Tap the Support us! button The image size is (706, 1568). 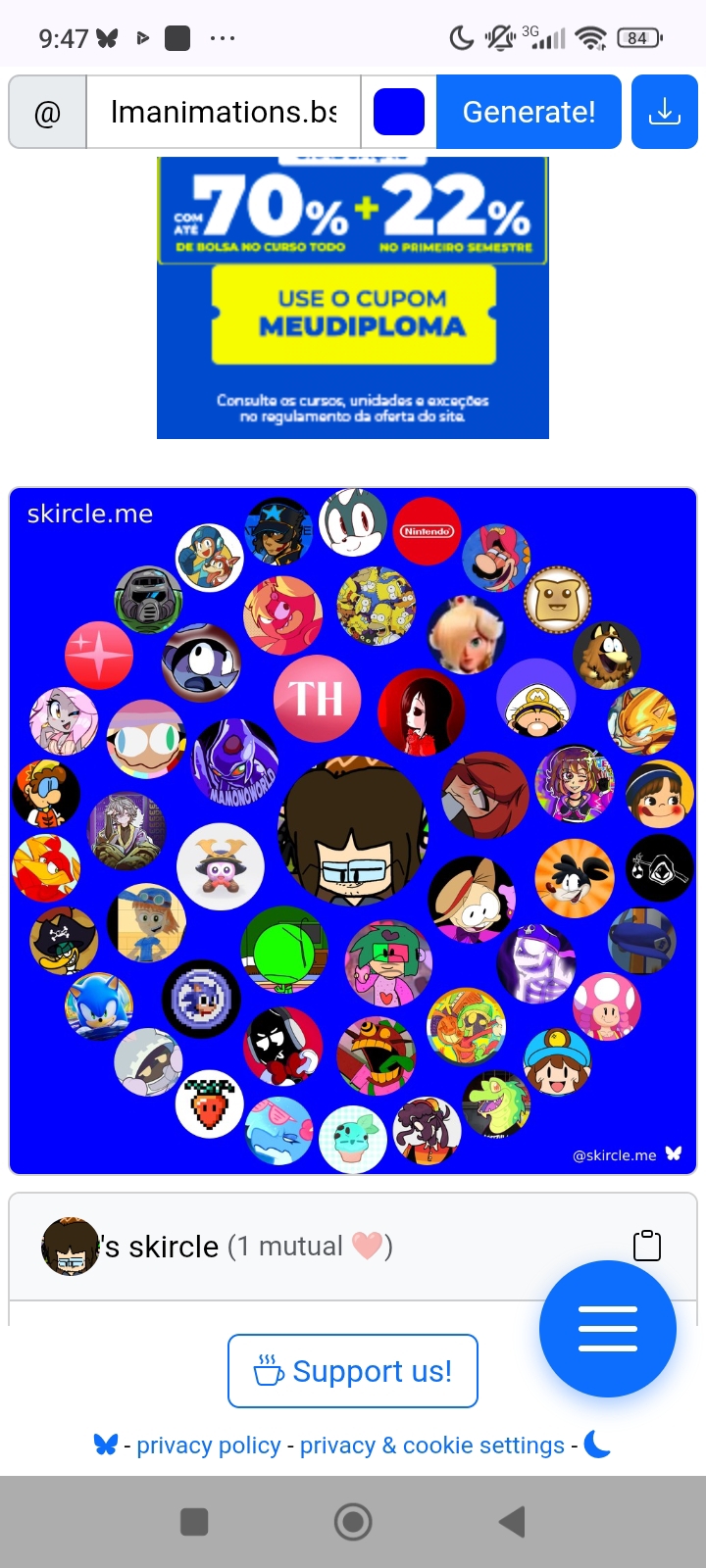pyautogui.click(x=353, y=1371)
